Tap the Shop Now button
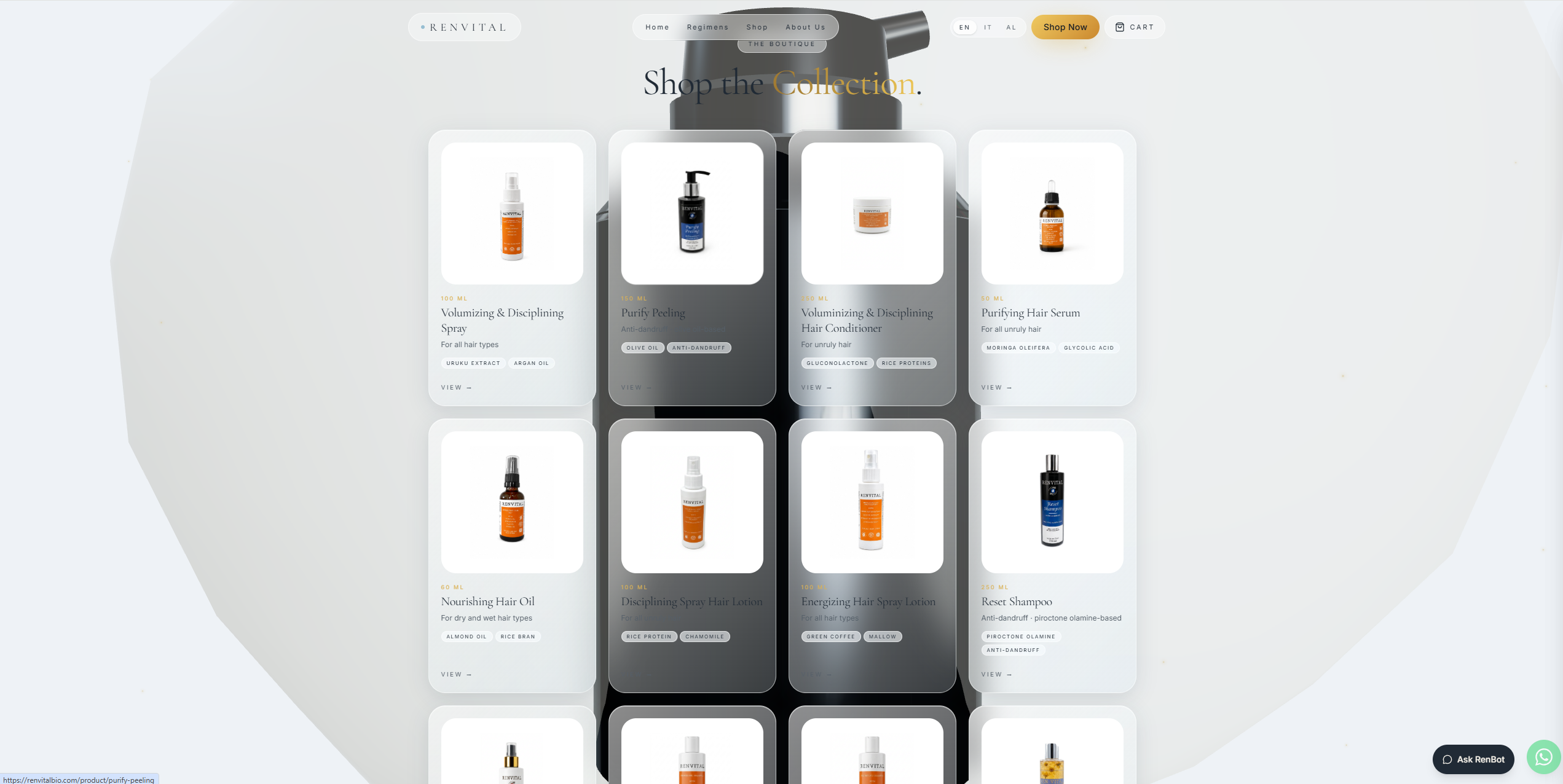 [1065, 27]
